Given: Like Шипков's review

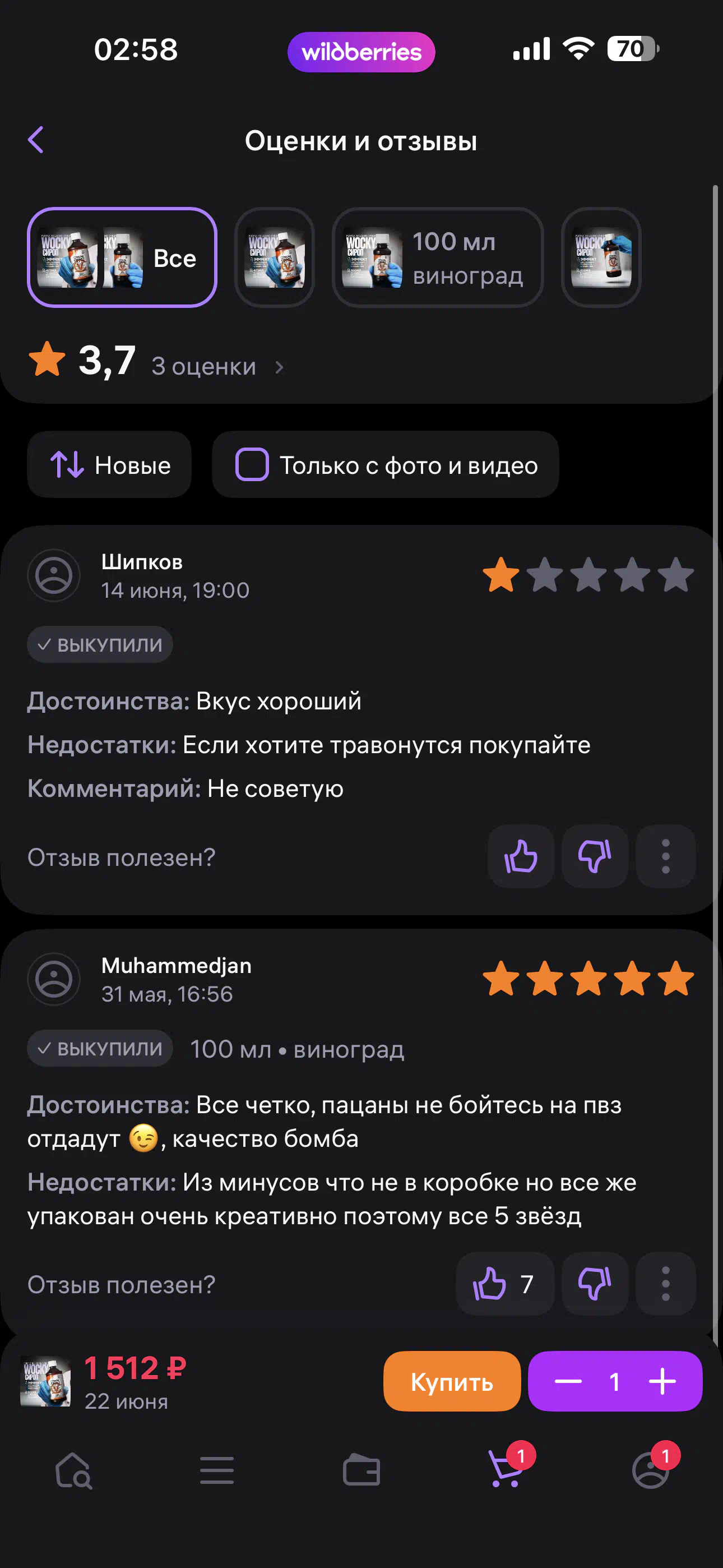Looking at the screenshot, I should pos(521,856).
